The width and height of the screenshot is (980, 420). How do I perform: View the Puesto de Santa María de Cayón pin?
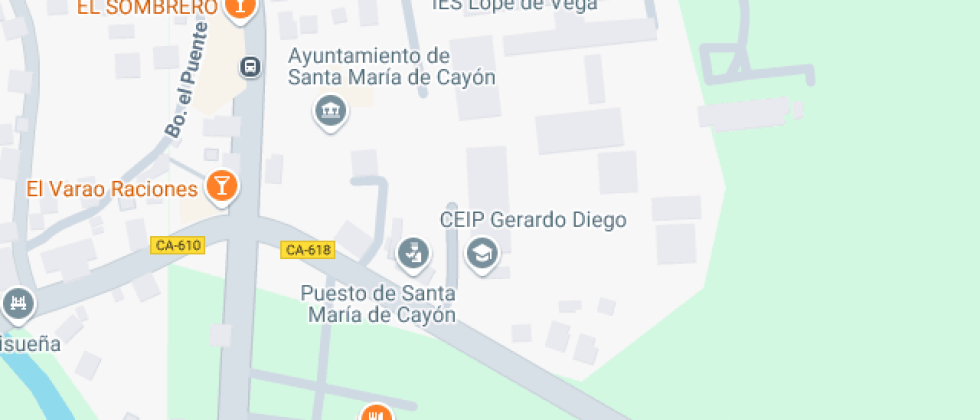[x=412, y=254]
